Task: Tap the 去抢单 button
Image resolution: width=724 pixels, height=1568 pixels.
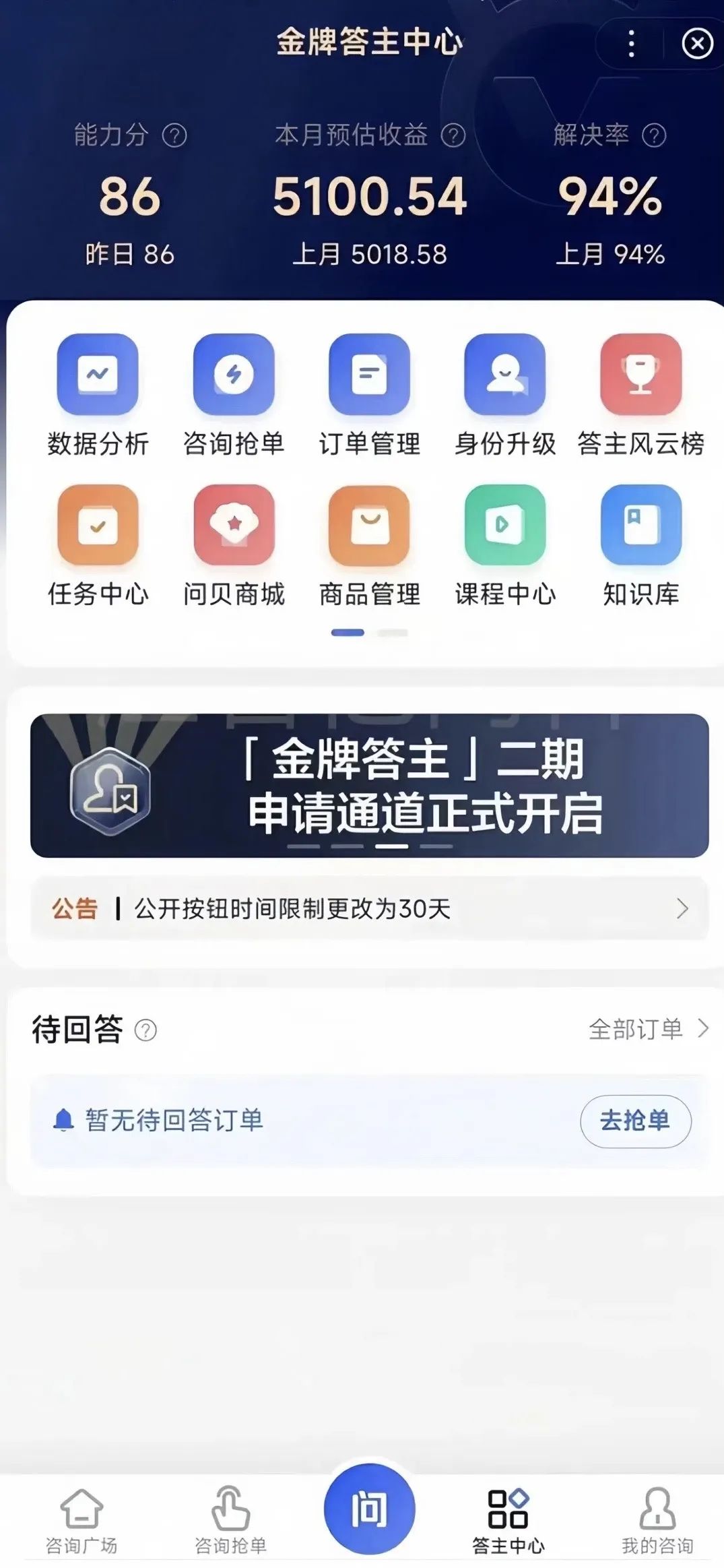Action: click(x=635, y=1121)
